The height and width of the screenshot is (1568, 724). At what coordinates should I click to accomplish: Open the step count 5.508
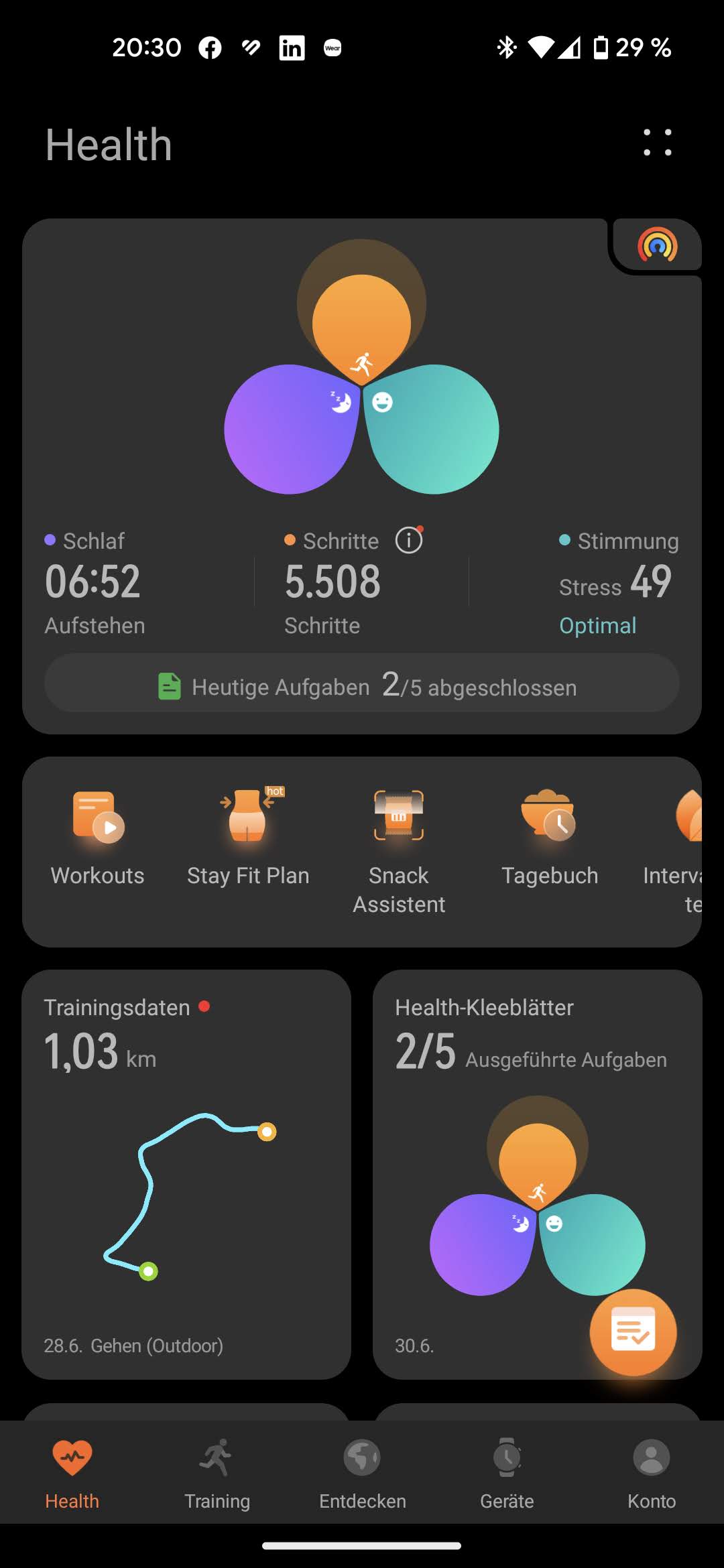(x=333, y=582)
